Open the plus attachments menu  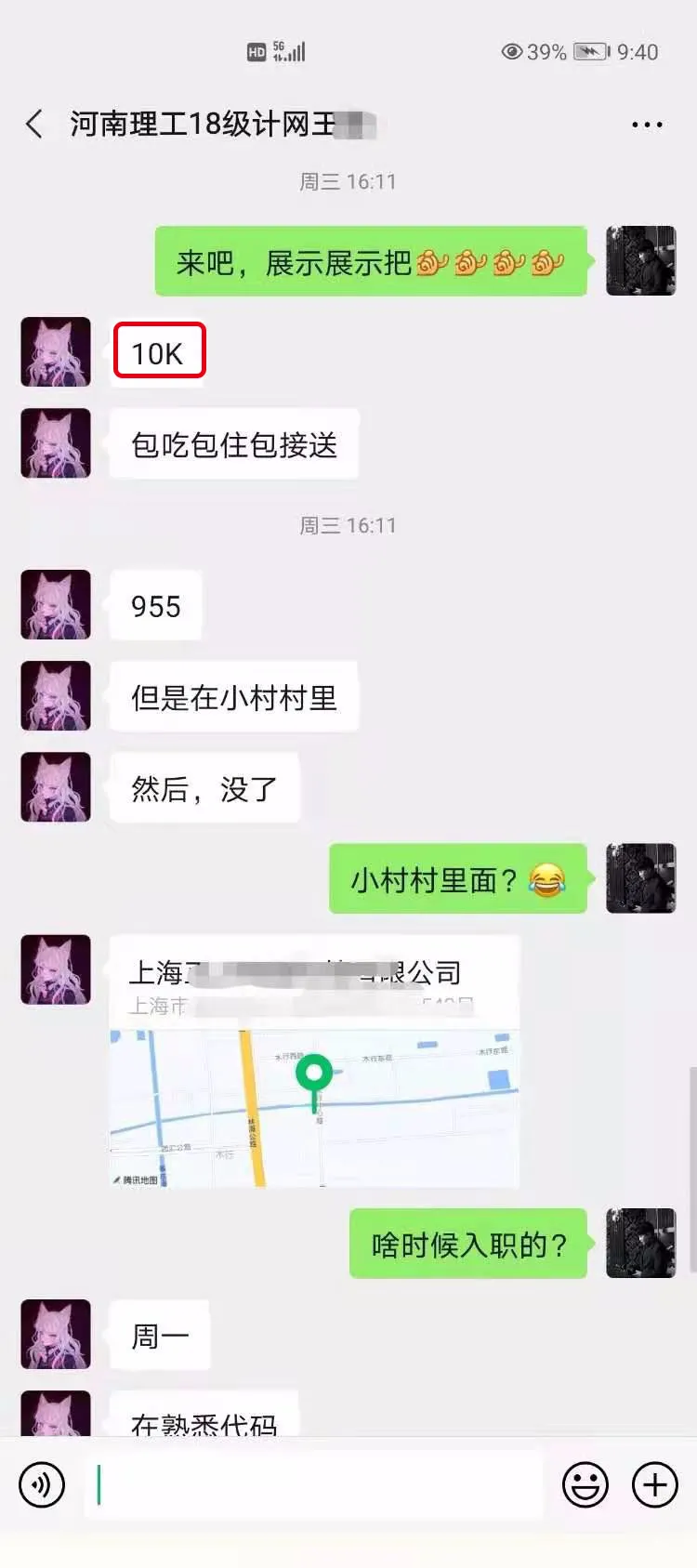(x=655, y=1484)
